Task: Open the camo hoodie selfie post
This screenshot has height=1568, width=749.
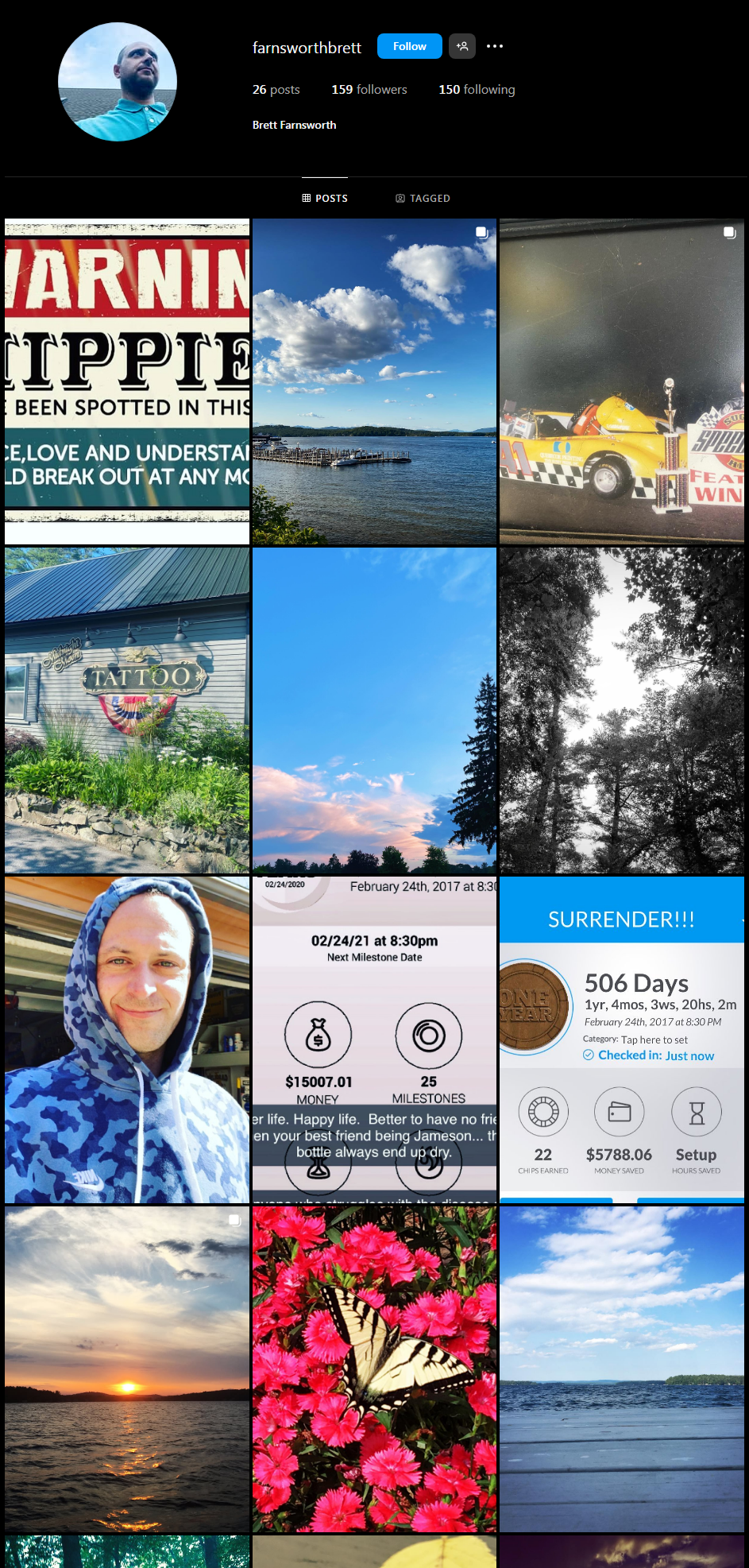Action: 127,1040
